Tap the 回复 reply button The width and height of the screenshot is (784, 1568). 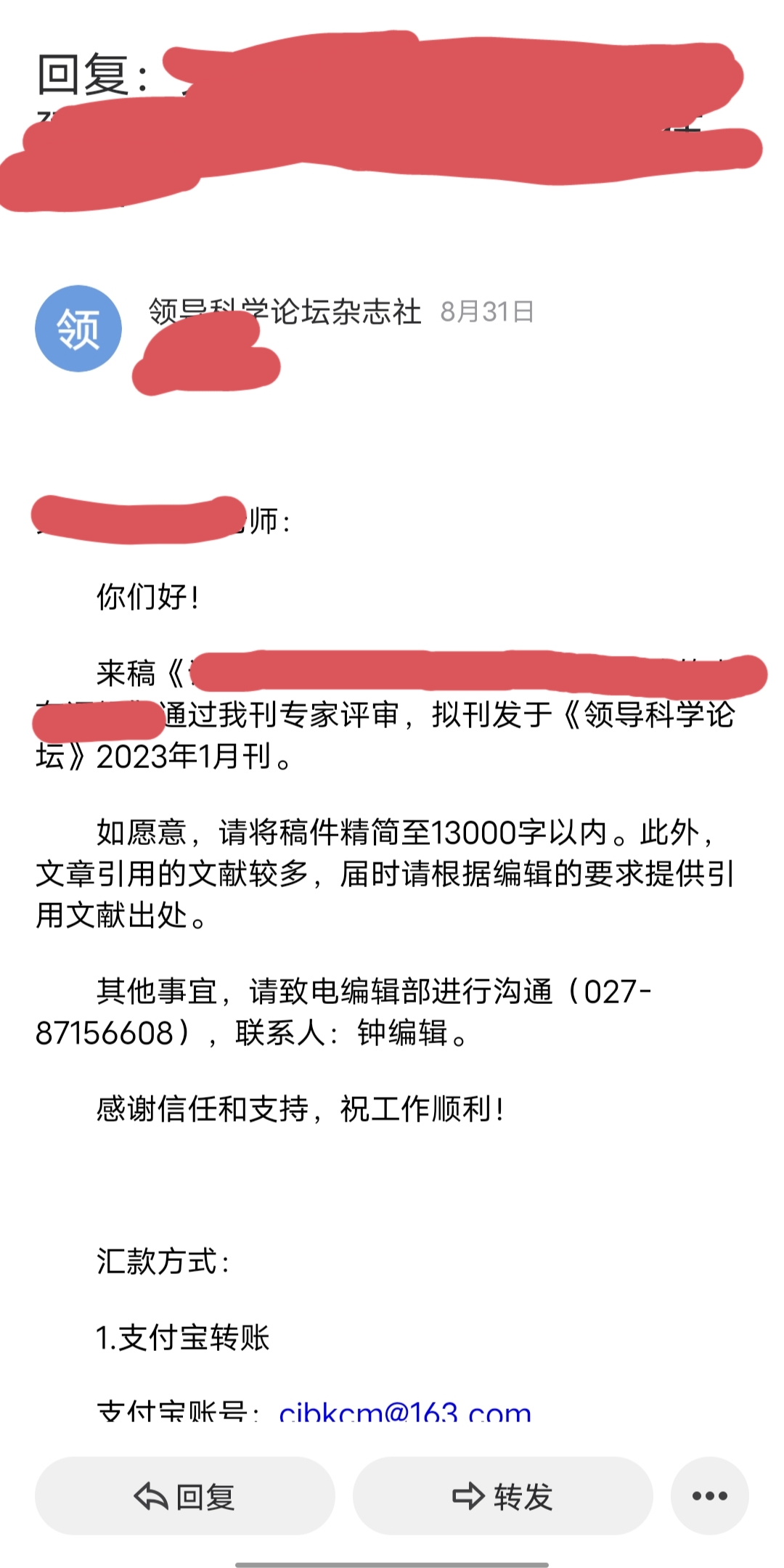(x=185, y=1496)
